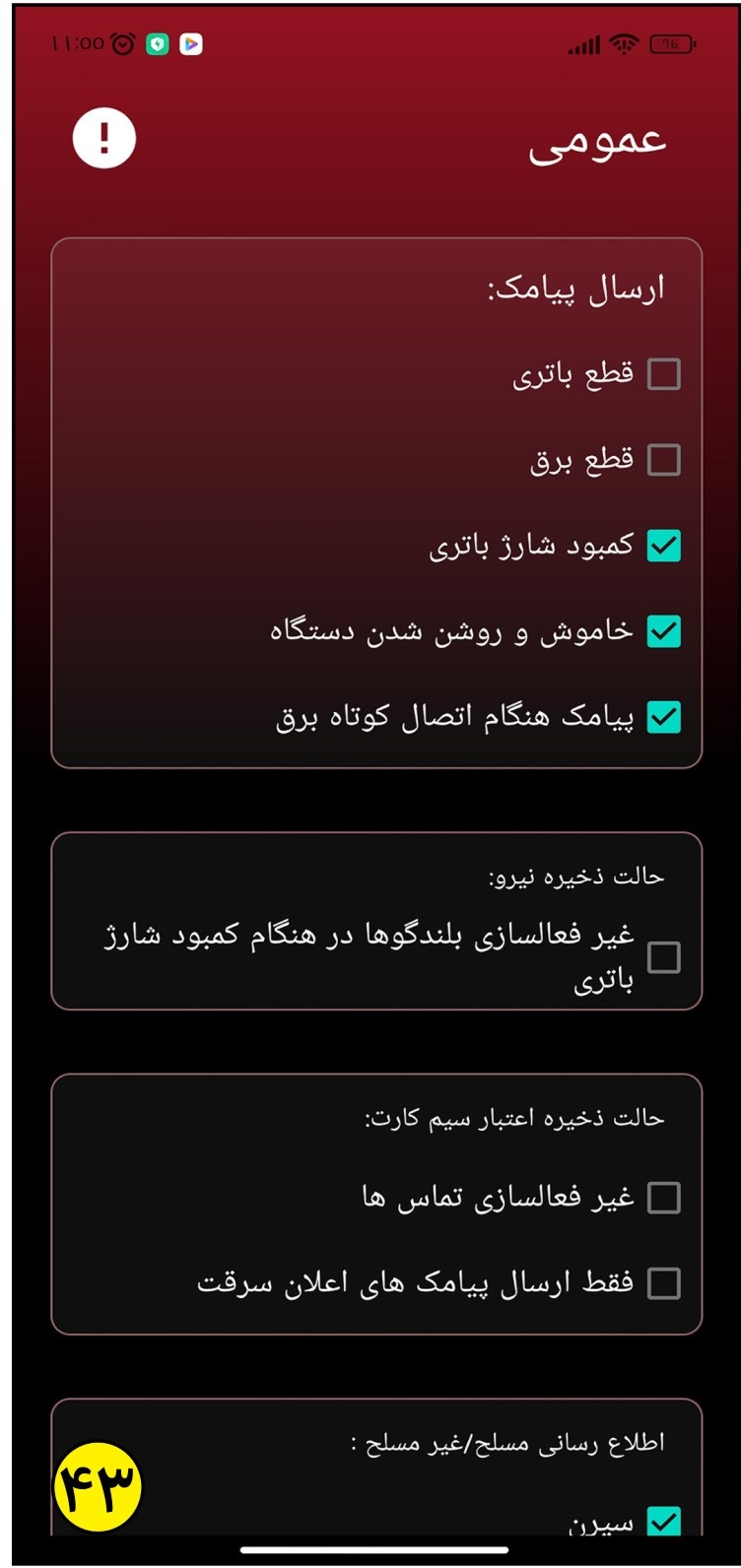
Task: Check غیر فعالسازی تماس ها
Action: pos(663,1198)
